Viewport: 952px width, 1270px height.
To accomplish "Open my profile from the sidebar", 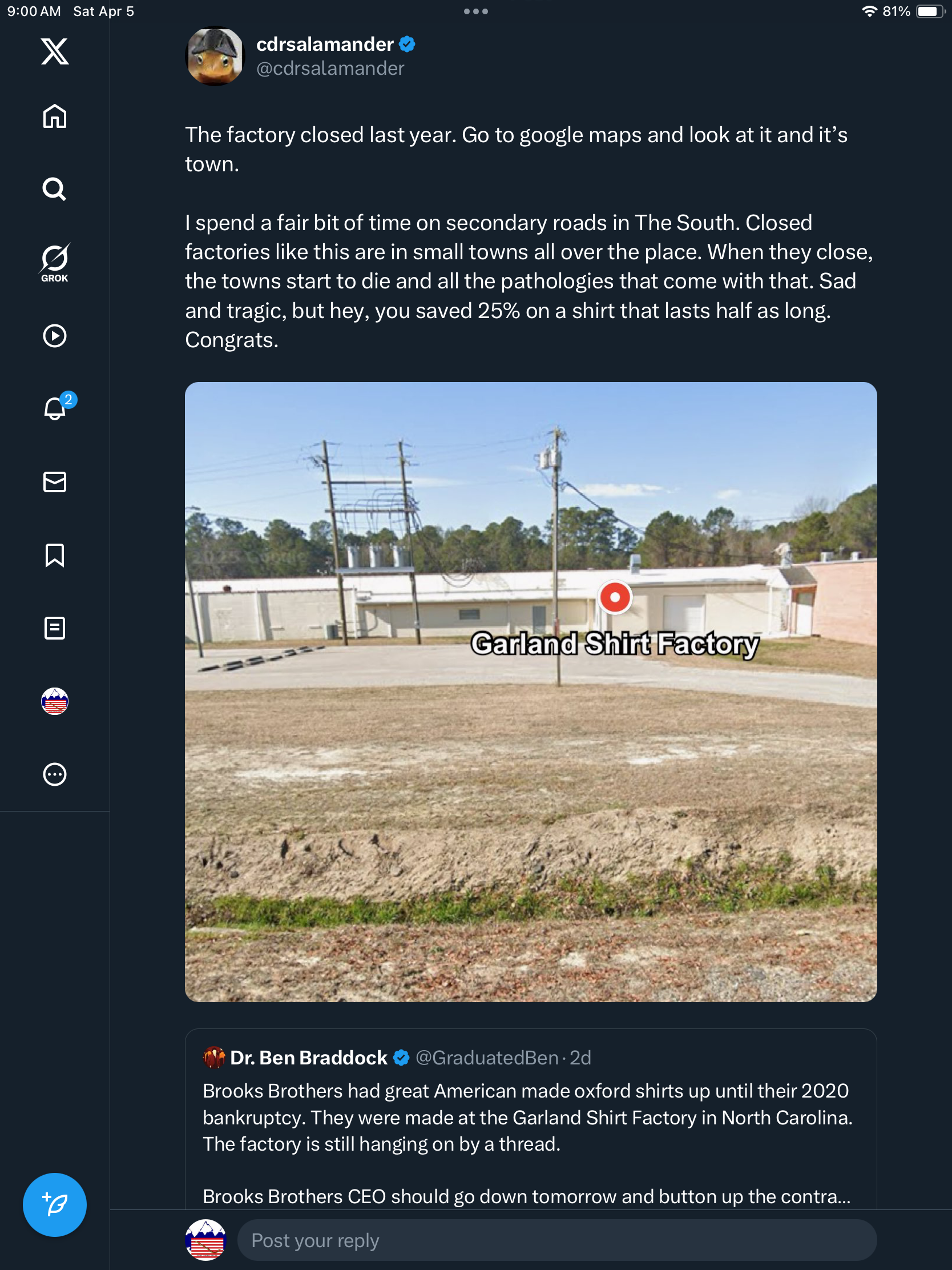I will (x=55, y=701).
